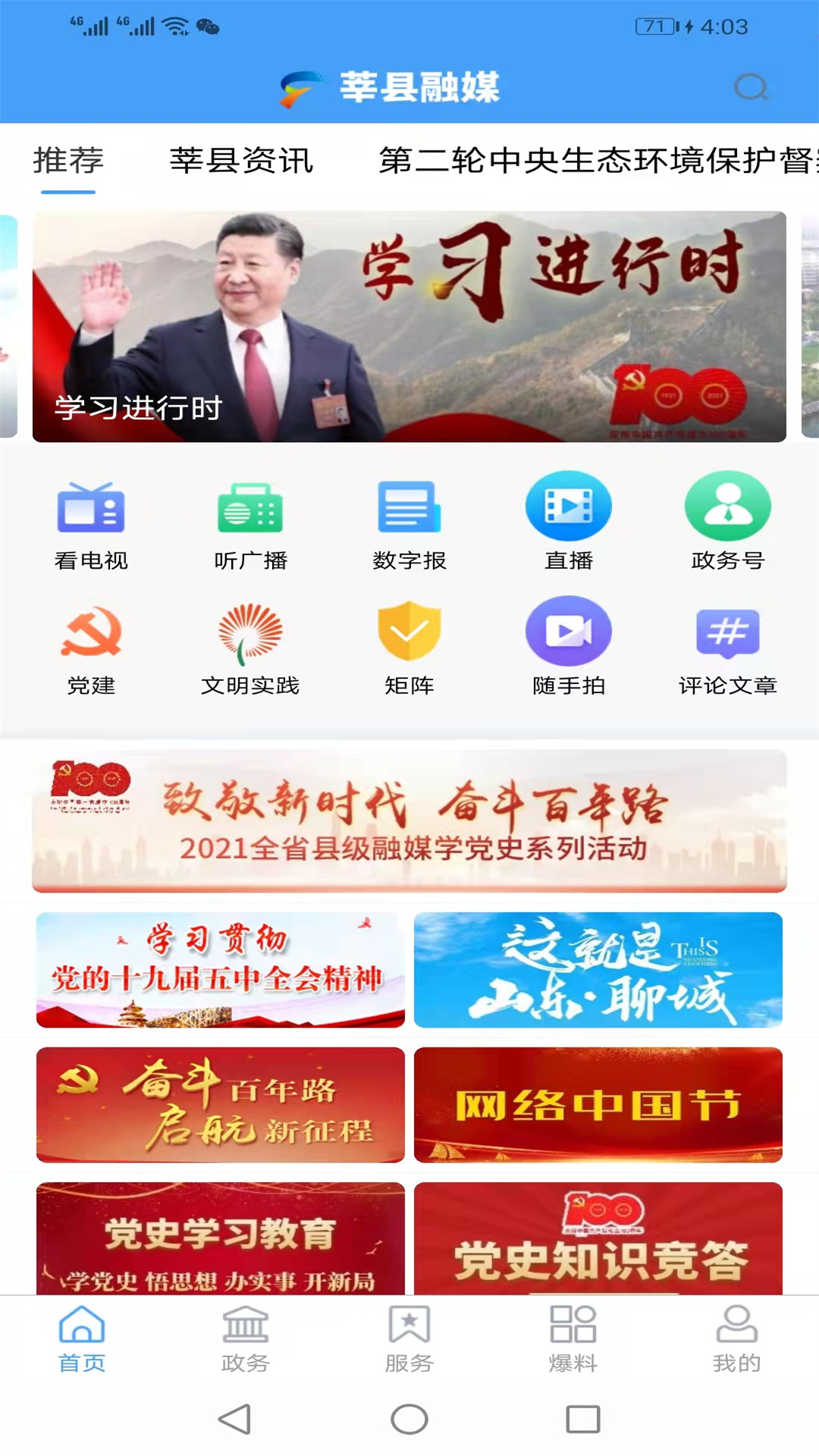
Task: Open the search magnifier at top right
Action: pyautogui.click(x=750, y=89)
